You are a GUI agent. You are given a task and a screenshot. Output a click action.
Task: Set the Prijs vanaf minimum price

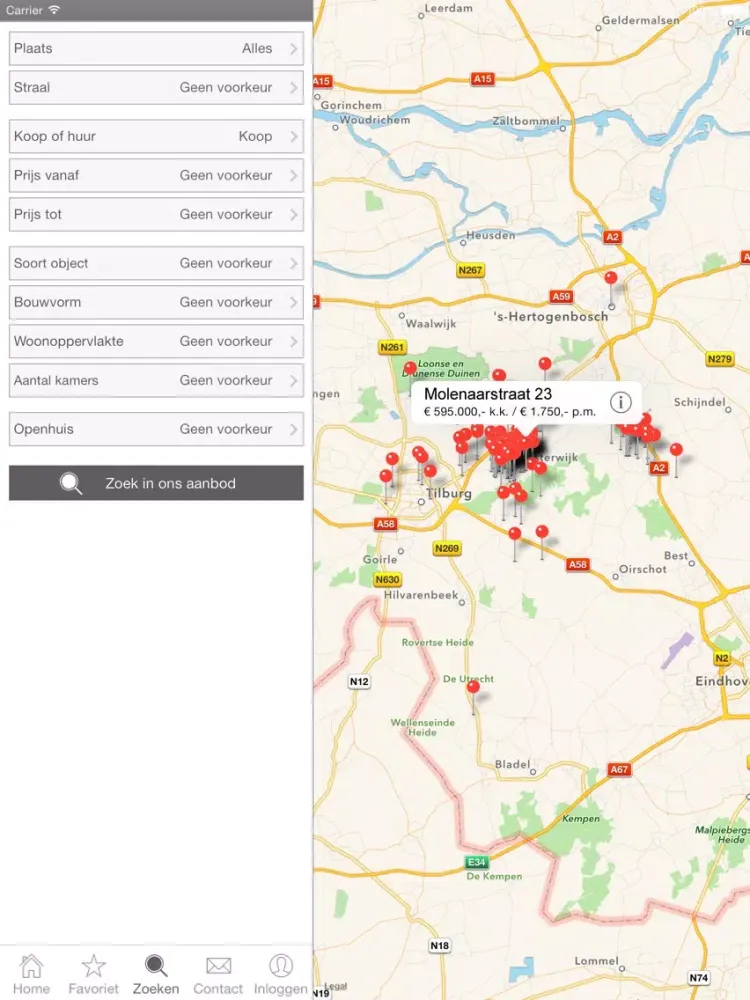pyautogui.click(x=156, y=175)
